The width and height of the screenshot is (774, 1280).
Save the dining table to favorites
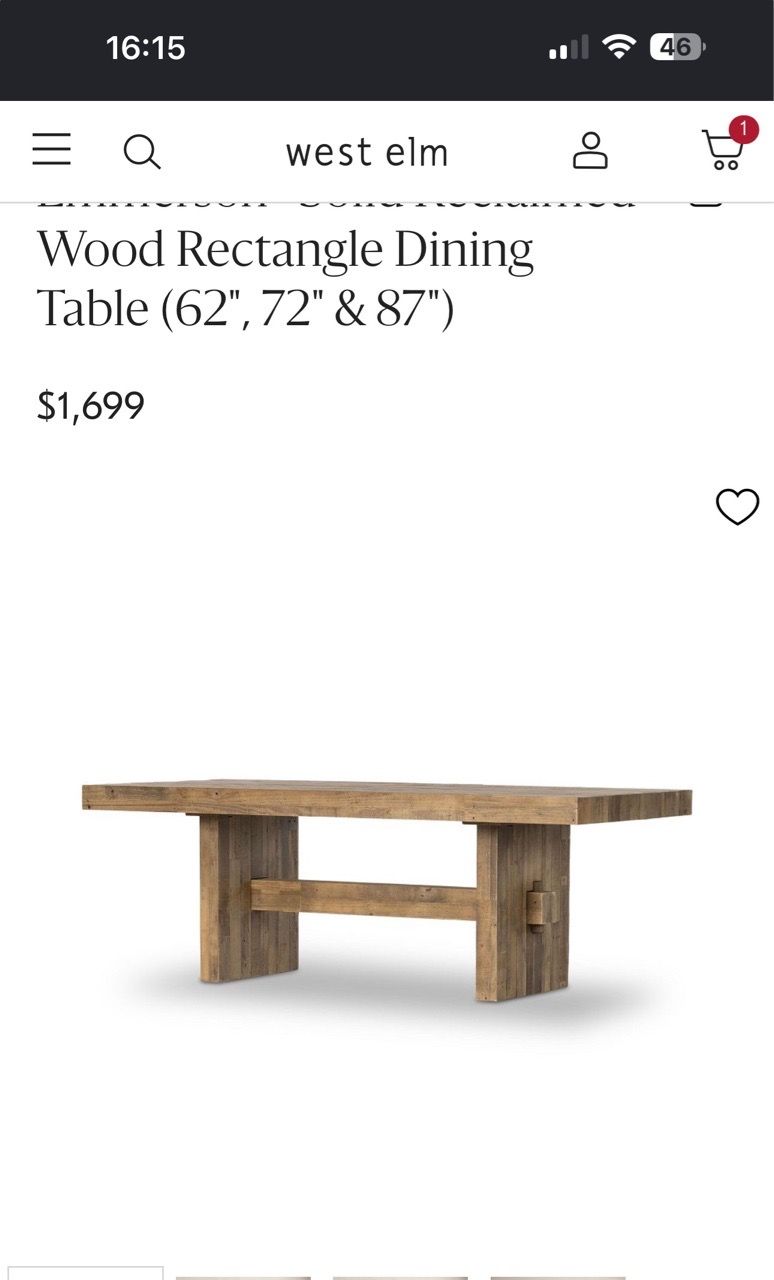tap(738, 507)
